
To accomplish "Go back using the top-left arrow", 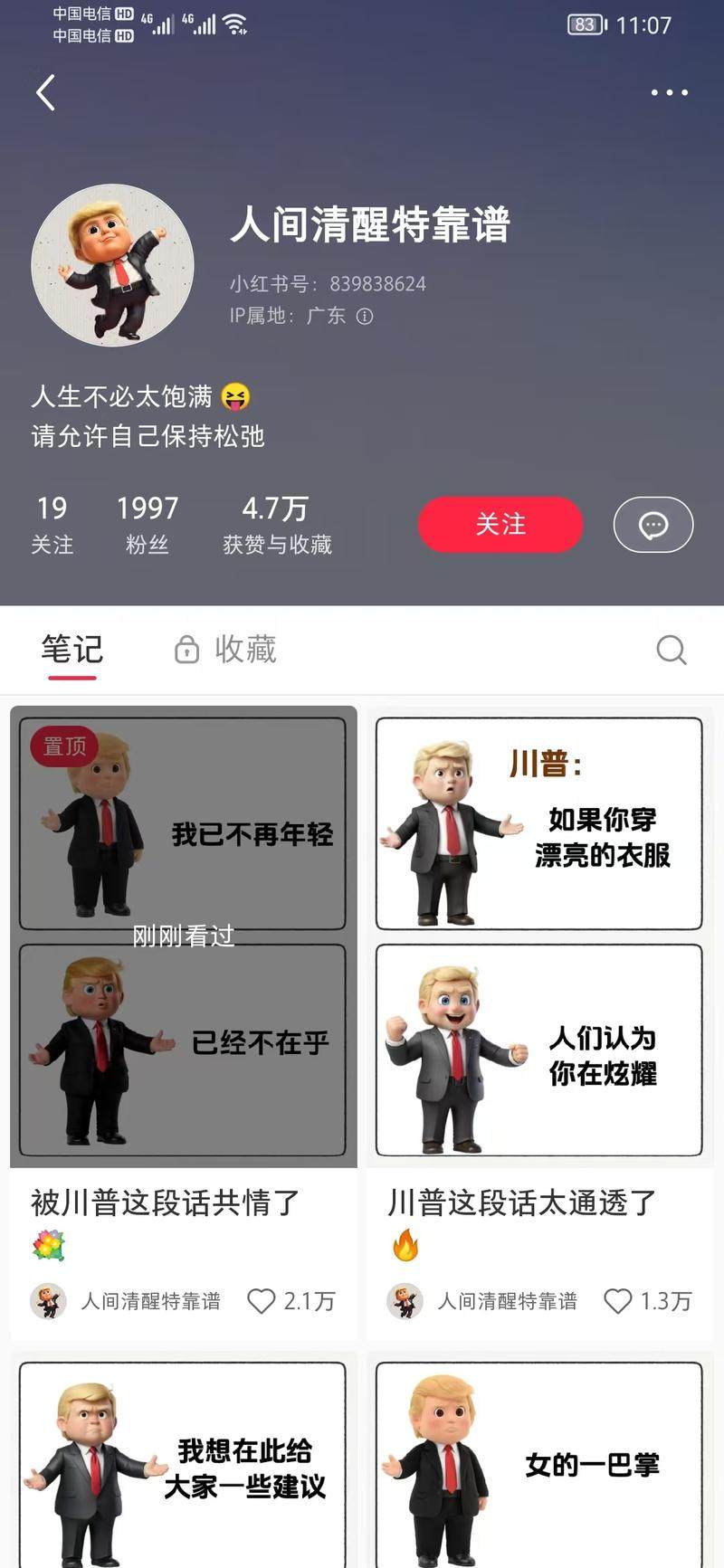I will point(45,92).
